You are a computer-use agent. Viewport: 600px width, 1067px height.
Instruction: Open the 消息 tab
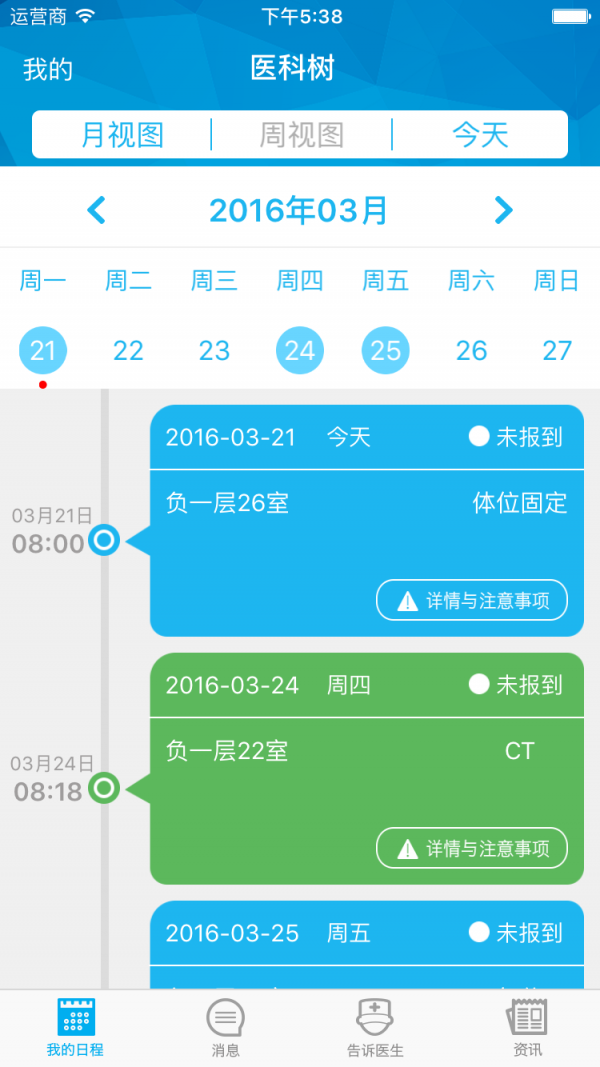click(x=225, y=1028)
